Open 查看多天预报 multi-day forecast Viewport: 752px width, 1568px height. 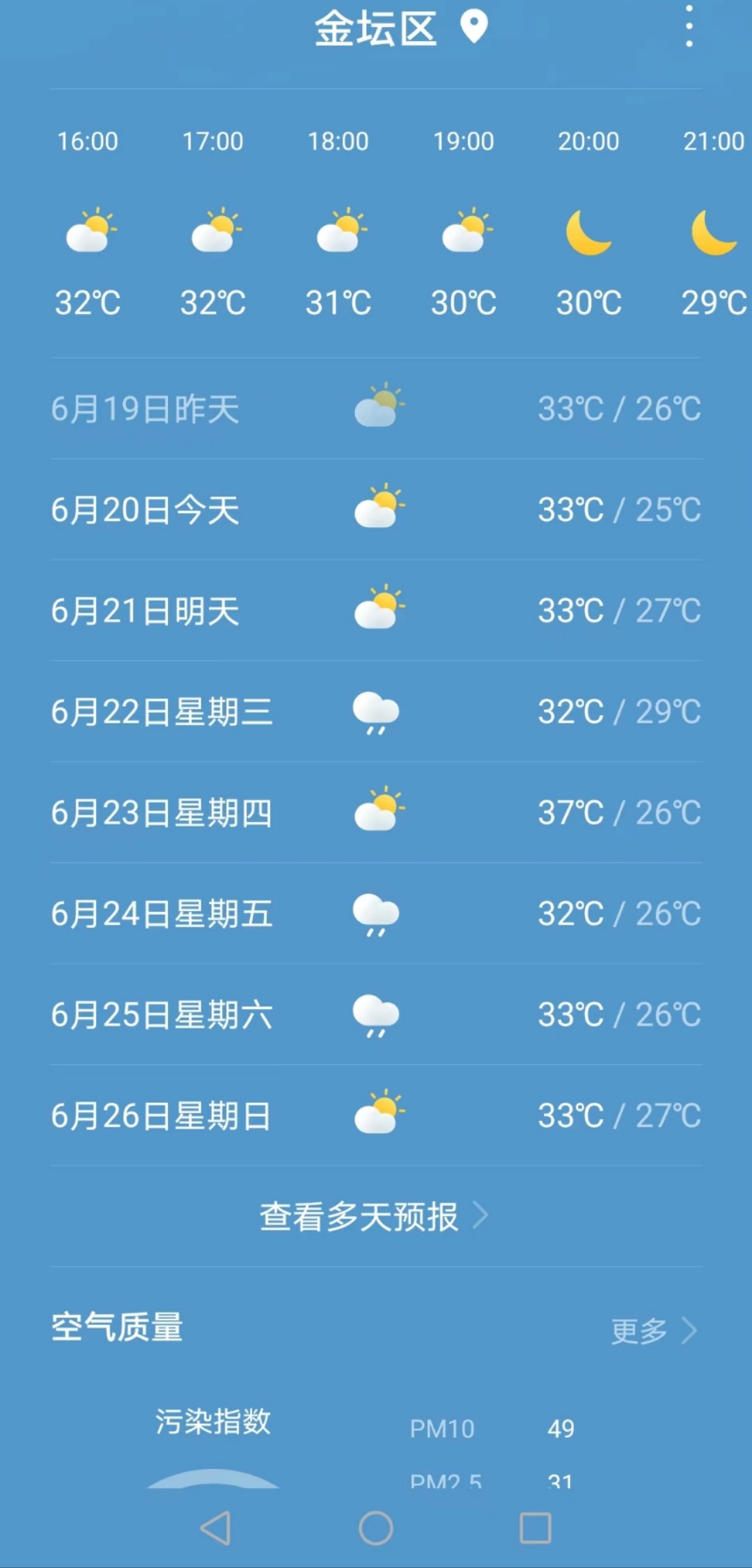375,1216
